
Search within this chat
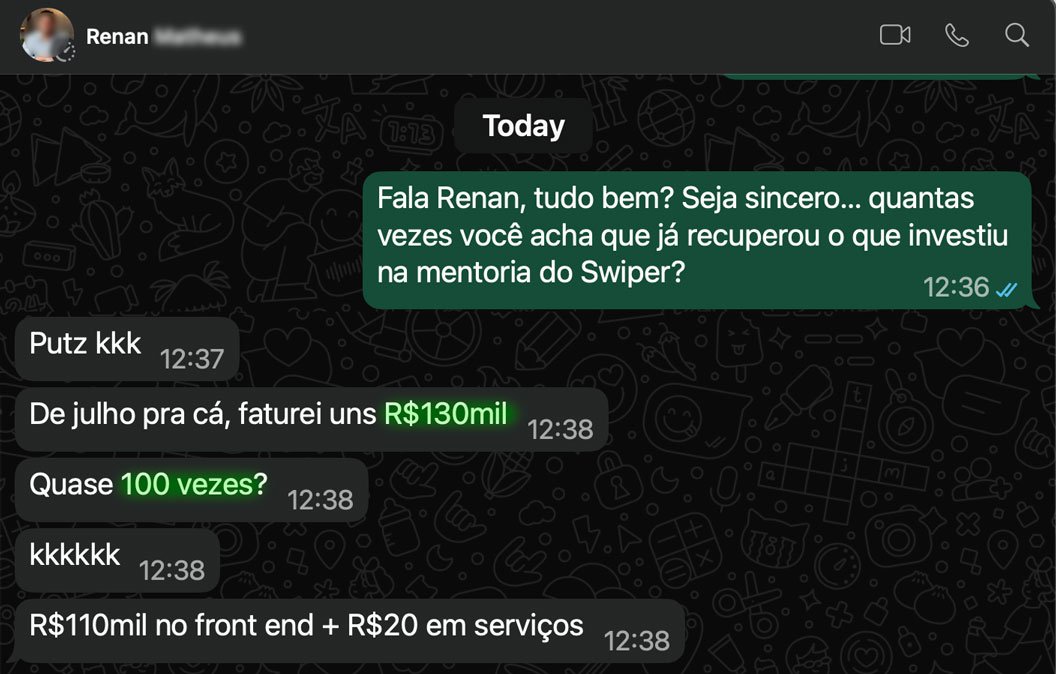point(1016,35)
